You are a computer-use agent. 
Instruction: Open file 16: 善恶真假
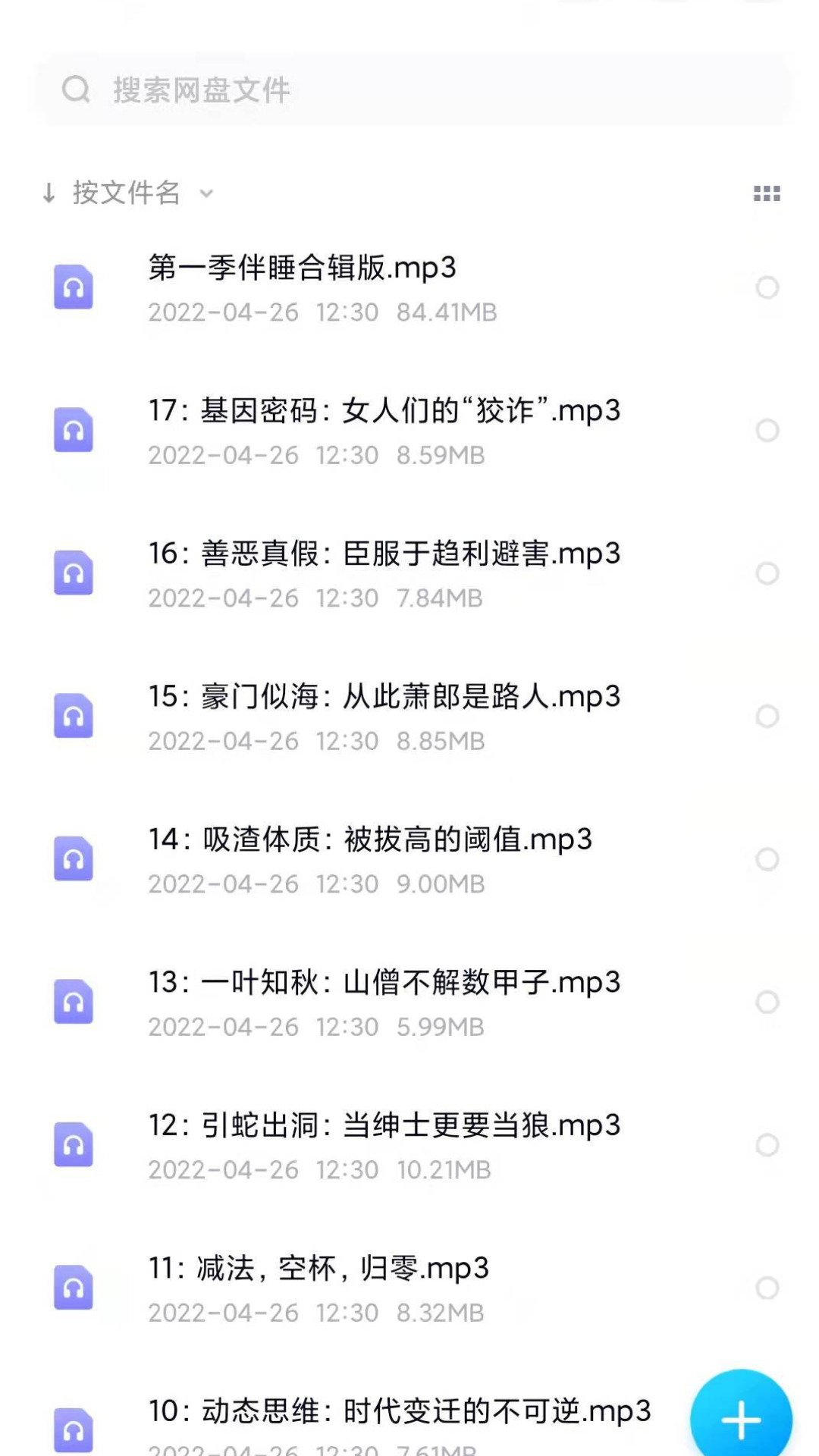[x=384, y=554]
